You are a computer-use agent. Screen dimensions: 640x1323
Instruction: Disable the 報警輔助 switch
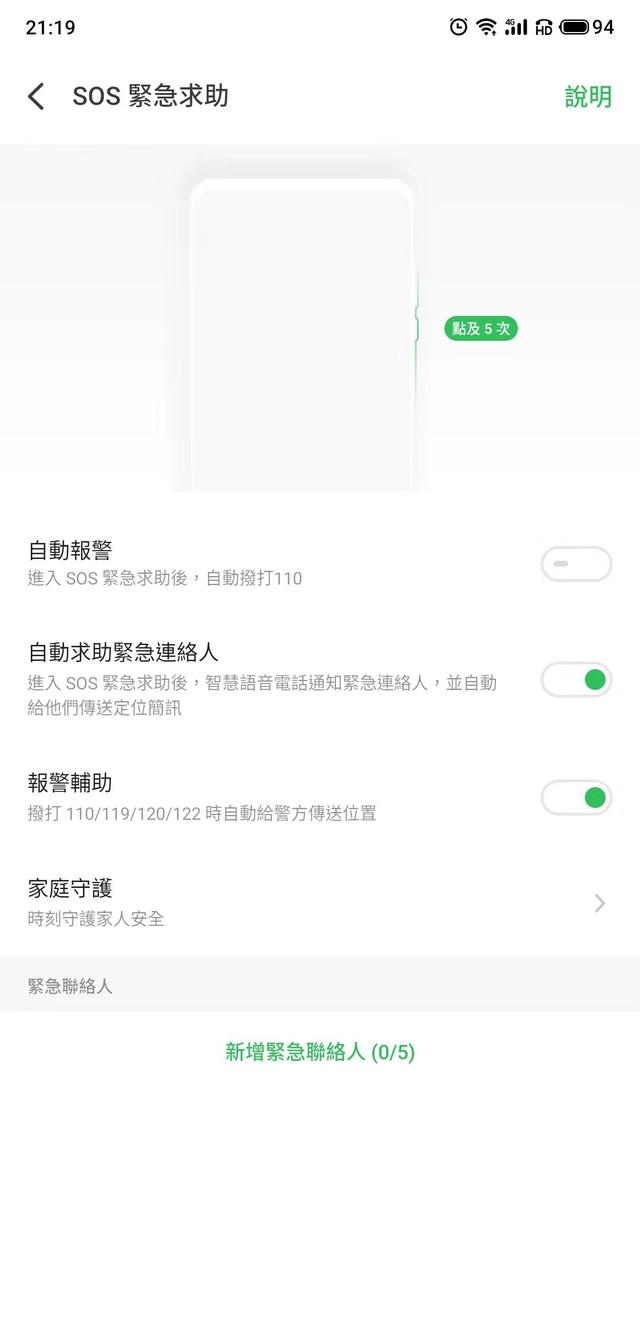[x=576, y=797]
